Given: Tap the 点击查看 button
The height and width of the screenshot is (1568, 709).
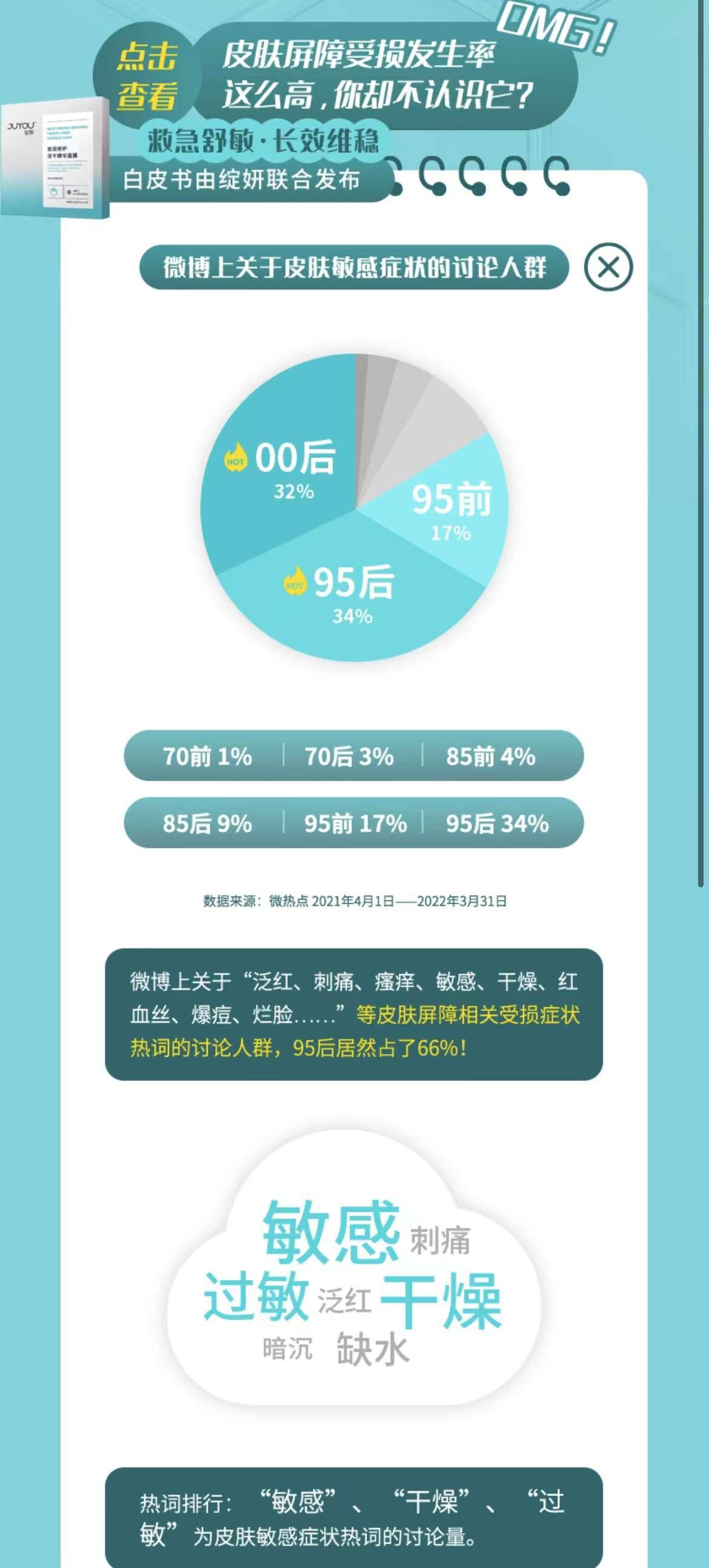Looking at the screenshot, I should coord(147,76).
